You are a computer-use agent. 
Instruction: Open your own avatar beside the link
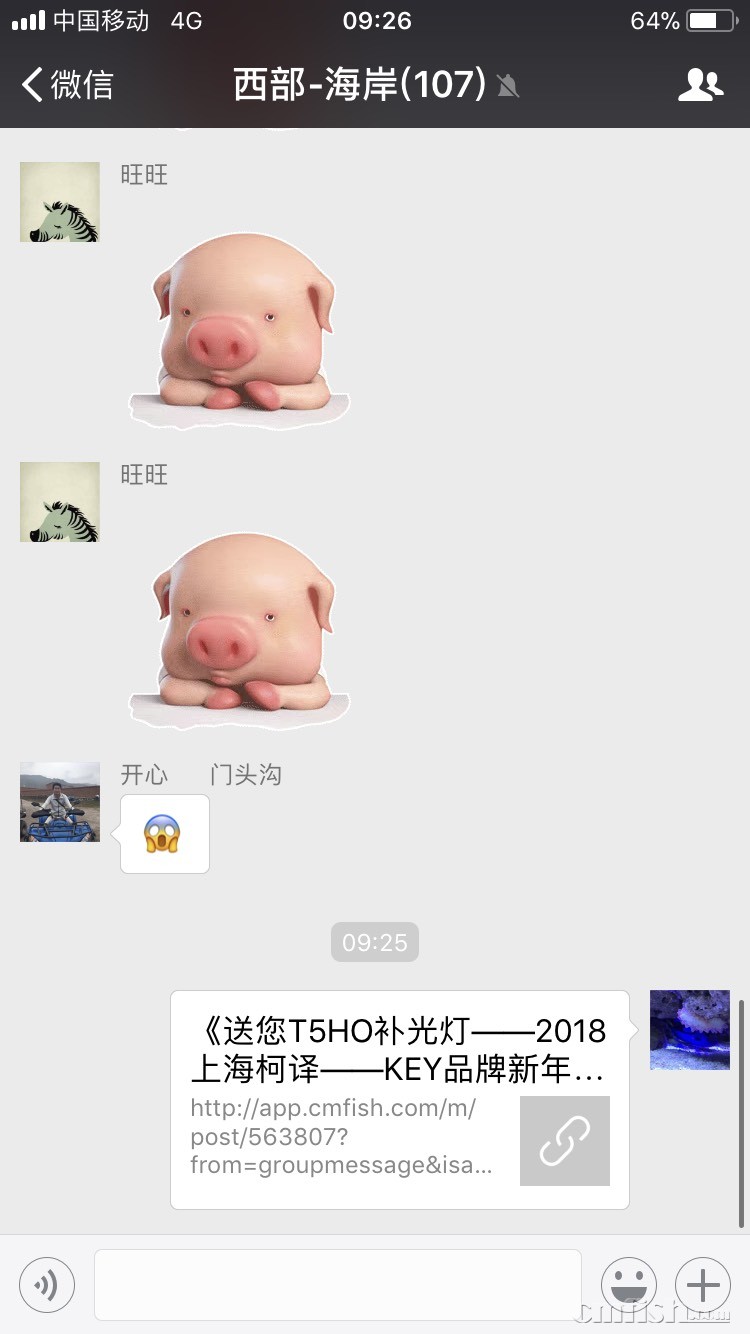pos(689,1030)
